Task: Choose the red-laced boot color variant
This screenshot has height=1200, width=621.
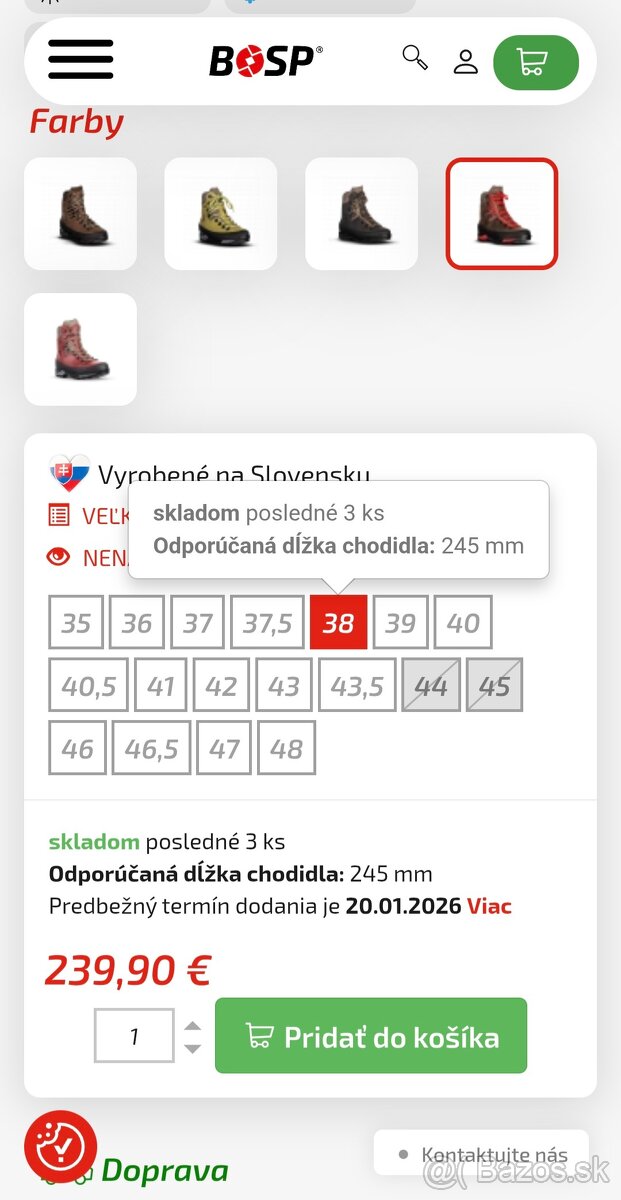Action: (x=501, y=213)
